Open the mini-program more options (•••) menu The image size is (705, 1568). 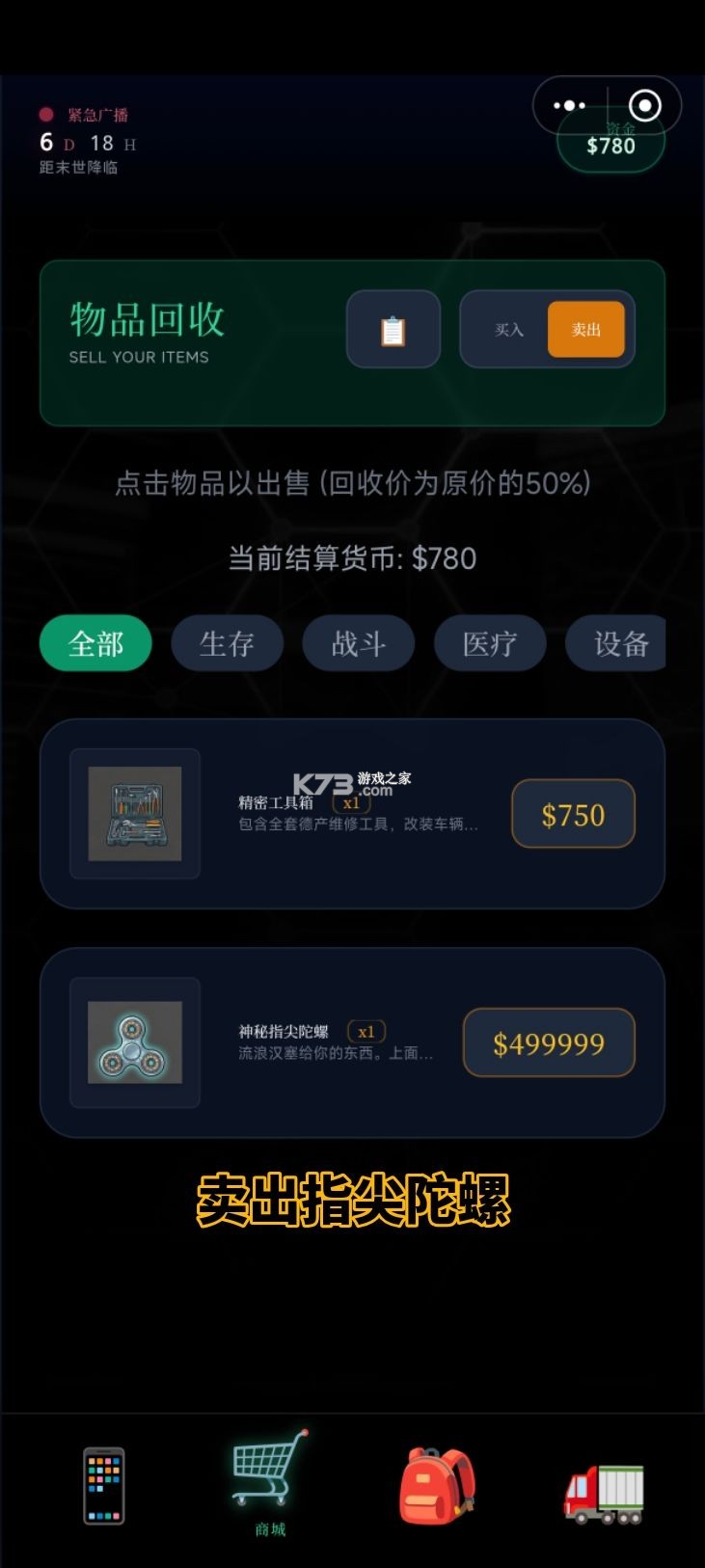[568, 105]
